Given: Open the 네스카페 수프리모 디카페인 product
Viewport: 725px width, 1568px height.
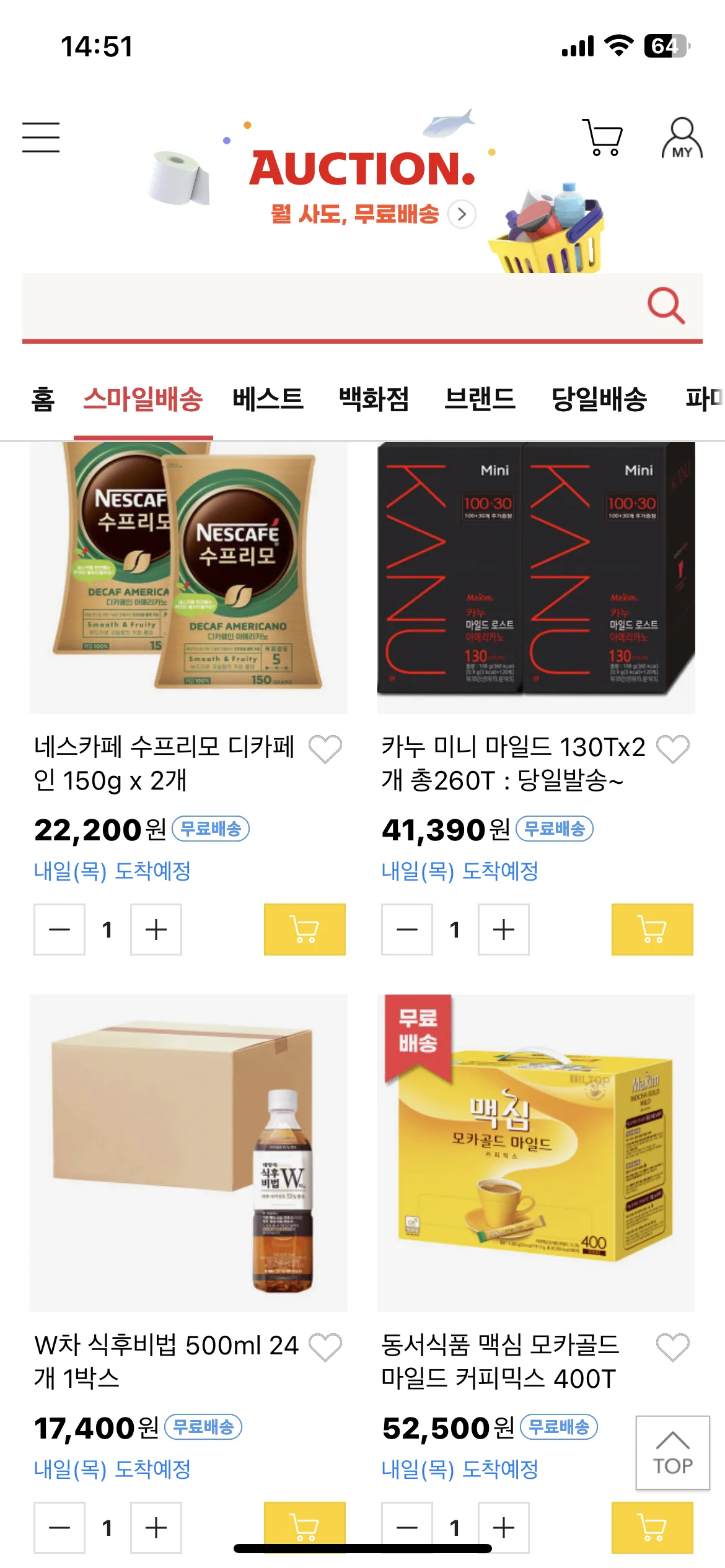Looking at the screenshot, I should click(x=188, y=578).
